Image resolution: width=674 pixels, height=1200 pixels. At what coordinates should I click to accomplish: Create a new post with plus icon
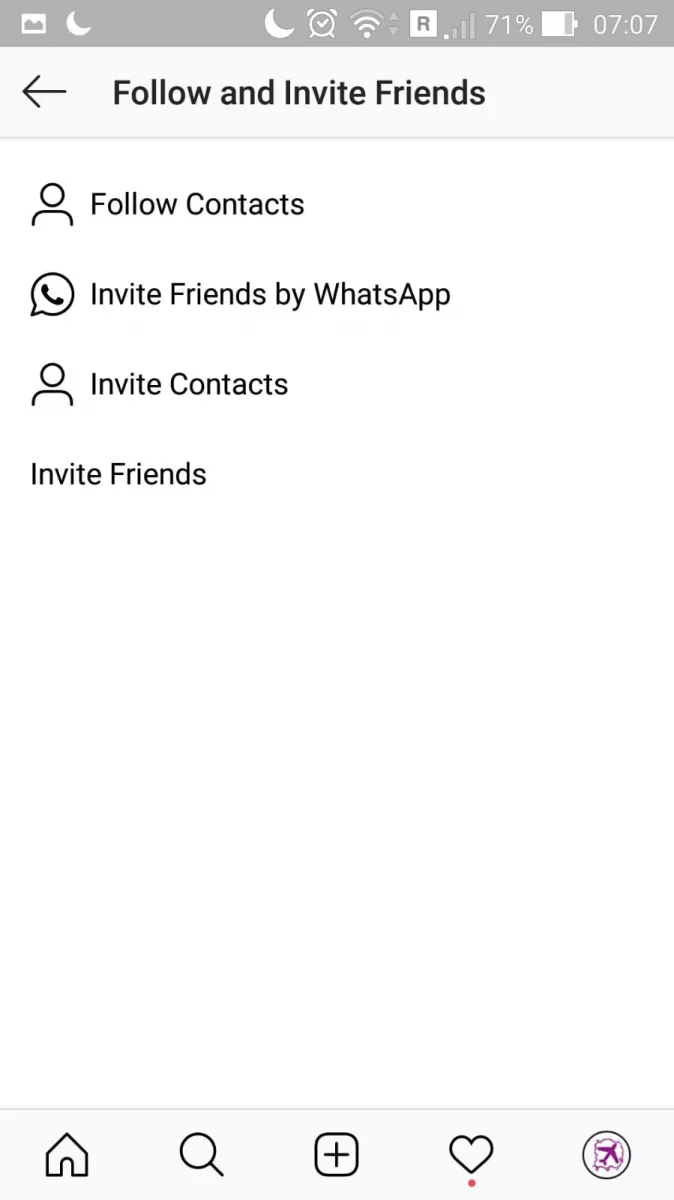pyautogui.click(x=336, y=1156)
